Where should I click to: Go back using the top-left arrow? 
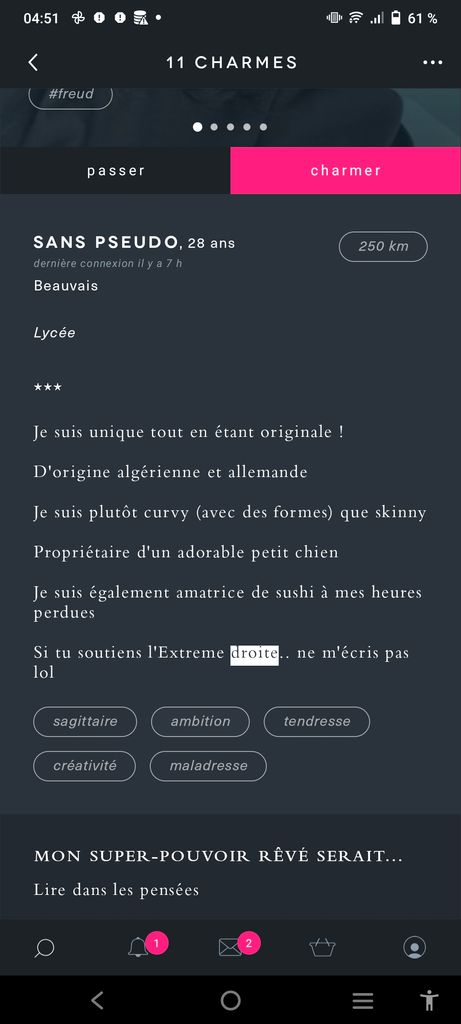33,63
